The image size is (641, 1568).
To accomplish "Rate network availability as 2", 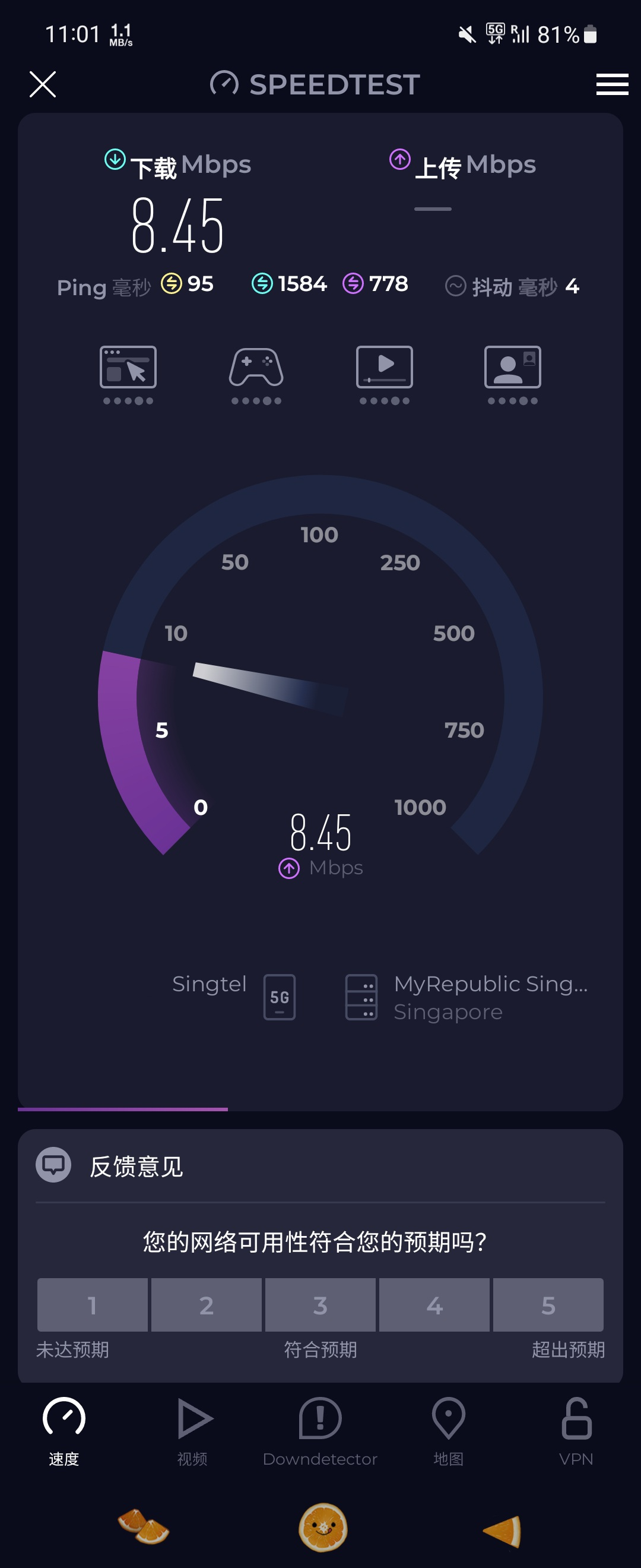I will coord(206,1304).
